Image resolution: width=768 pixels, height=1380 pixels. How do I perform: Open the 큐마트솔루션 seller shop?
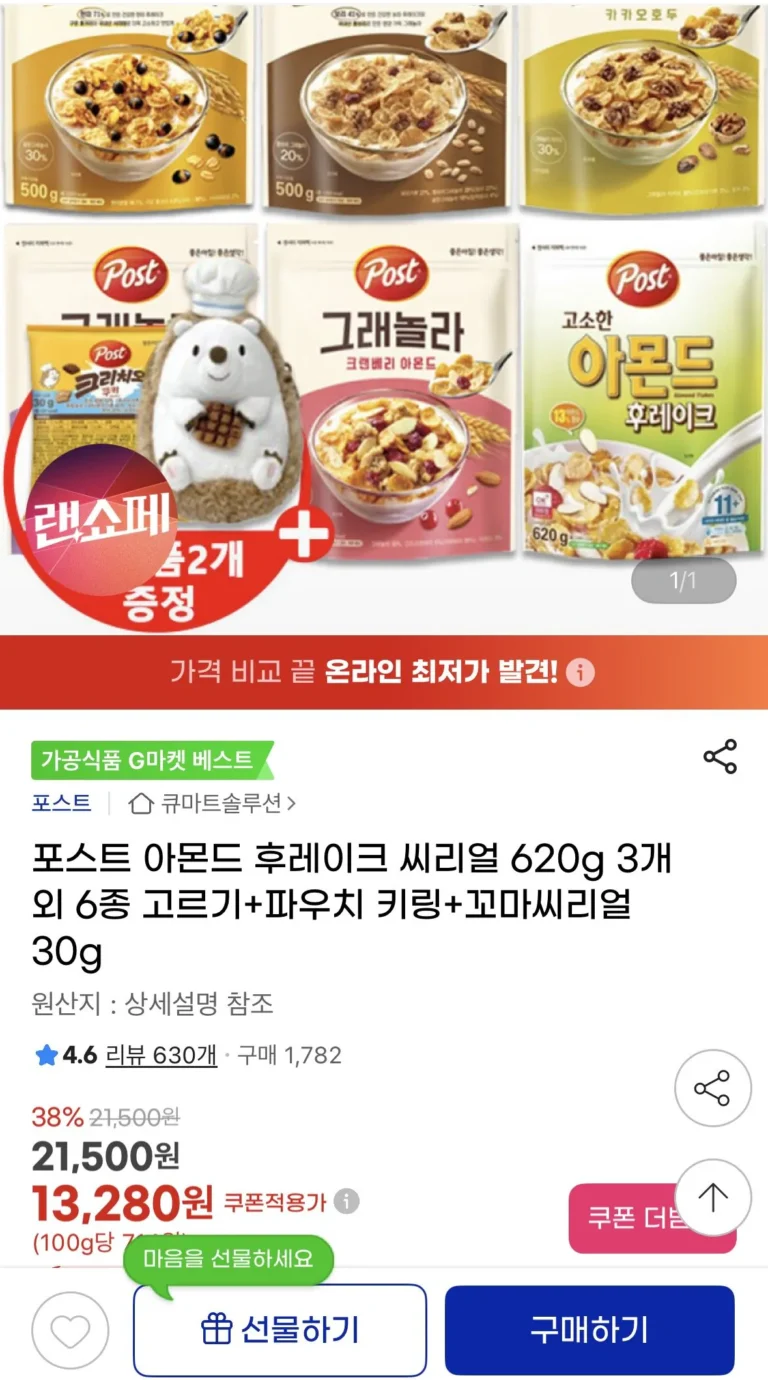pyautogui.click(x=214, y=803)
